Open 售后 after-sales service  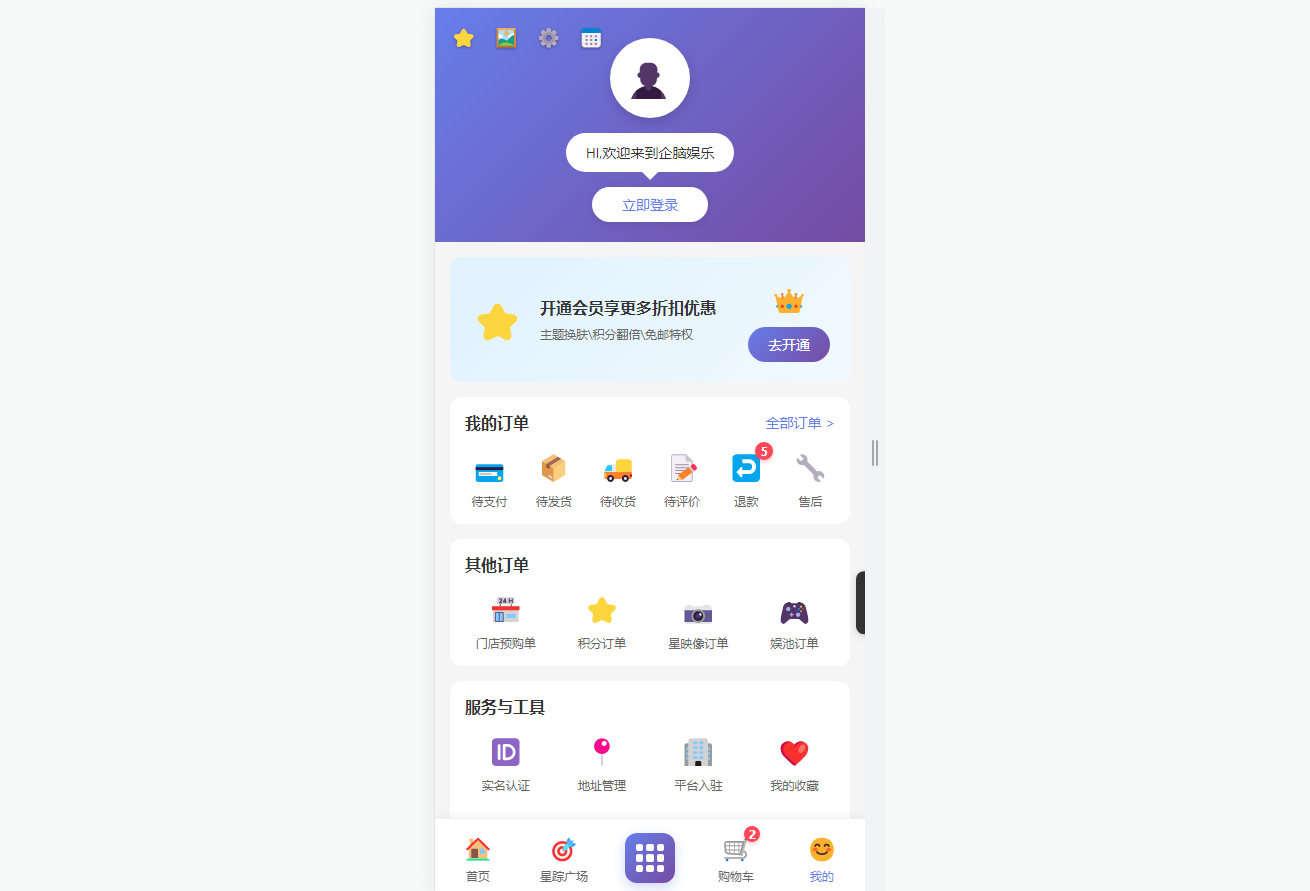(810, 481)
